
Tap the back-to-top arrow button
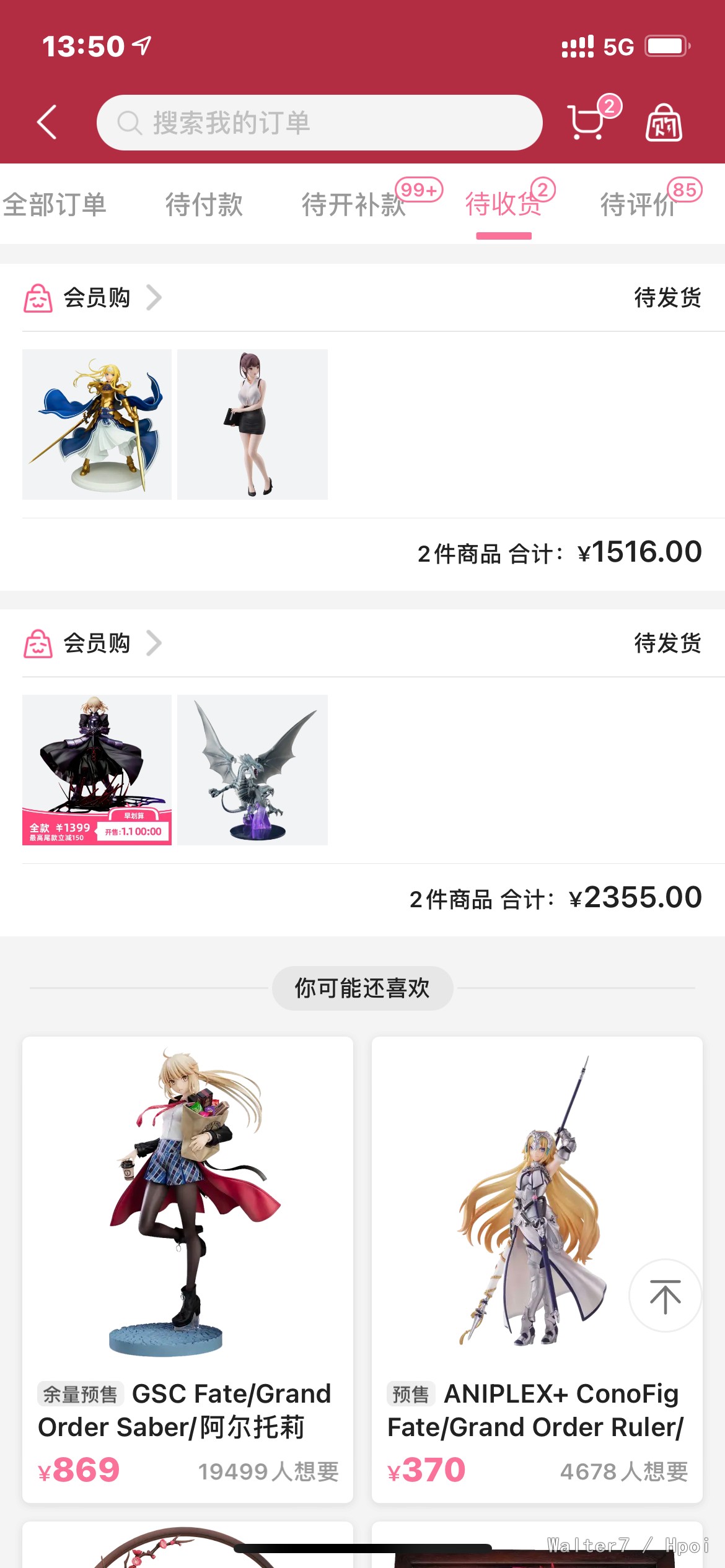pyautogui.click(x=665, y=1296)
